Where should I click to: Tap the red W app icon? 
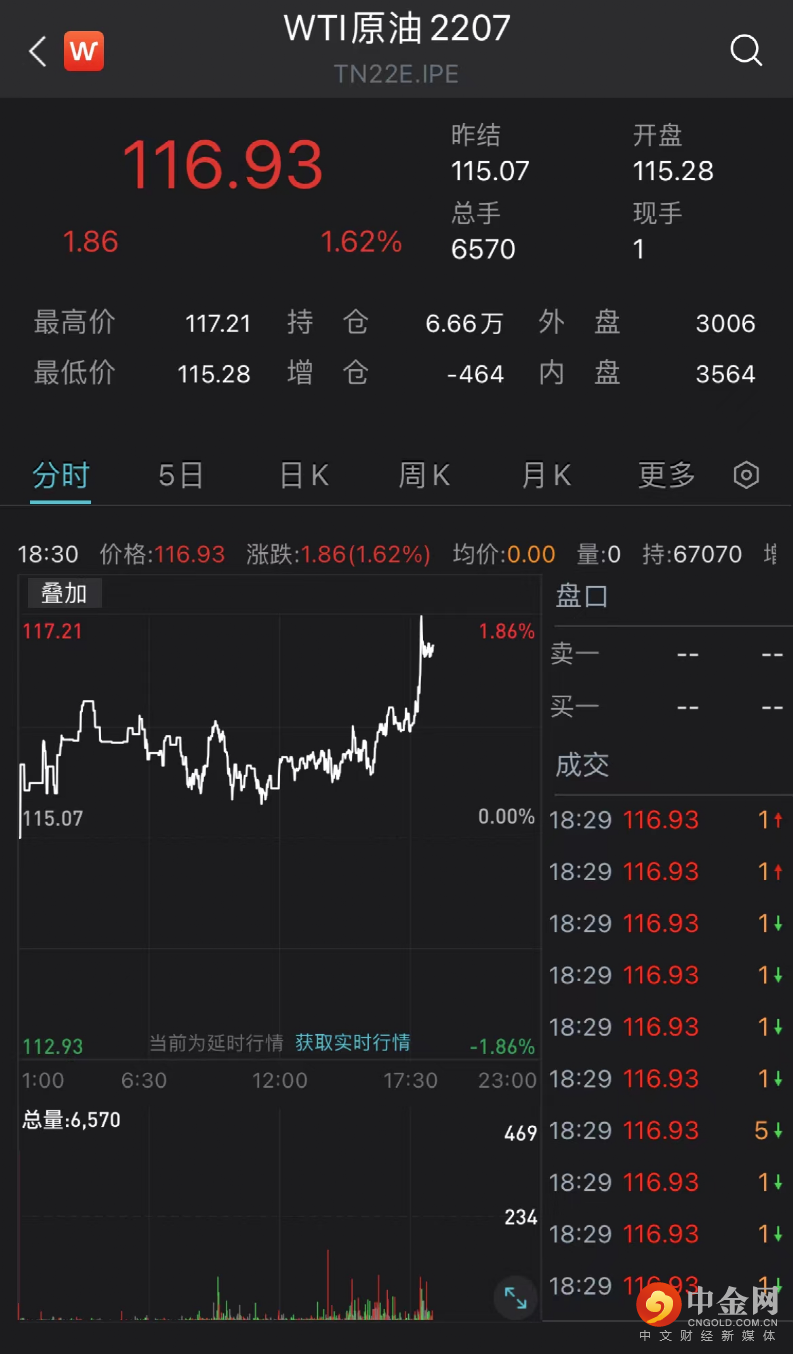coord(84,51)
